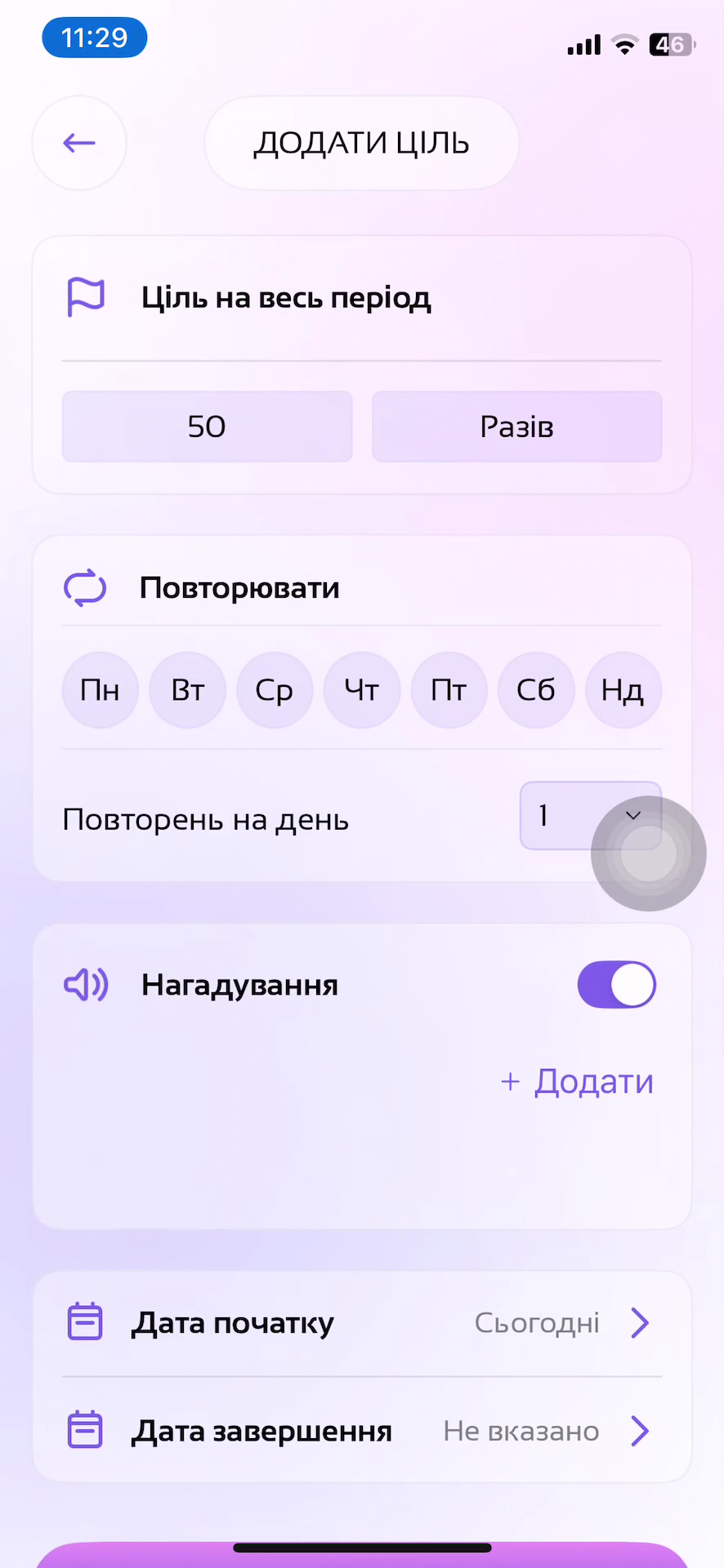Turn off the Нагадування switch
Image resolution: width=724 pixels, height=1568 pixels.
click(x=616, y=985)
